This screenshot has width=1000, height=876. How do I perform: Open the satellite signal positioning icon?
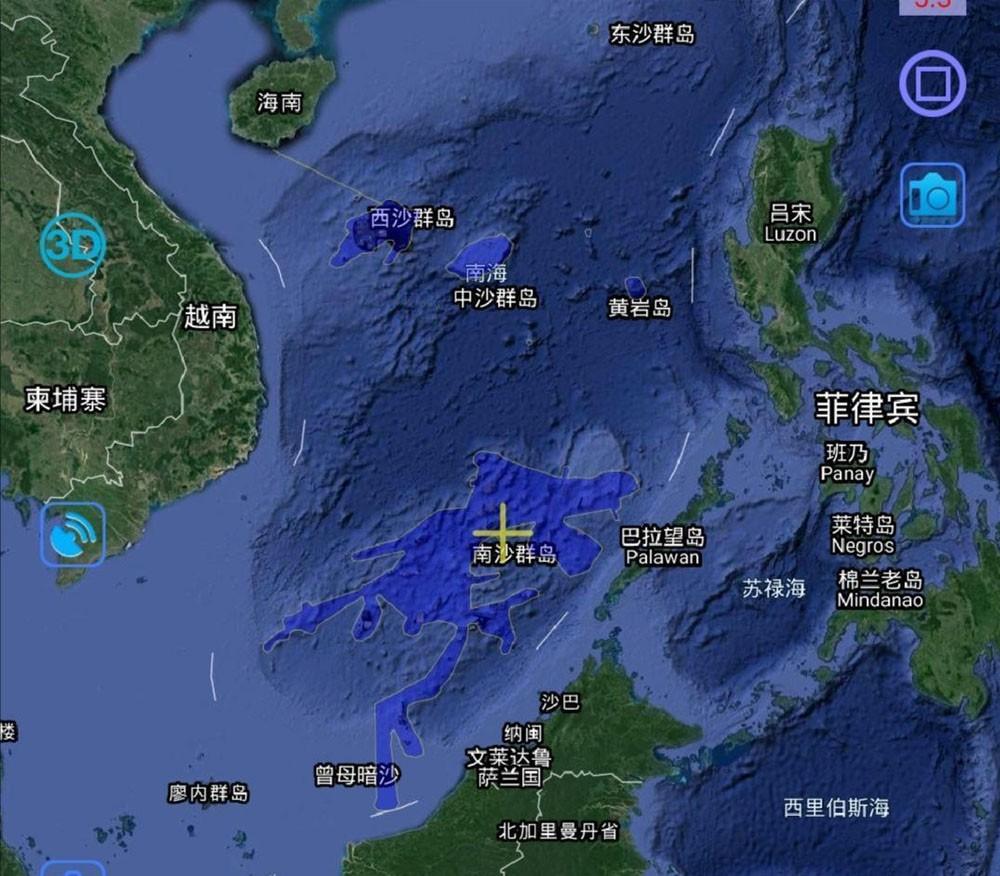point(73,535)
